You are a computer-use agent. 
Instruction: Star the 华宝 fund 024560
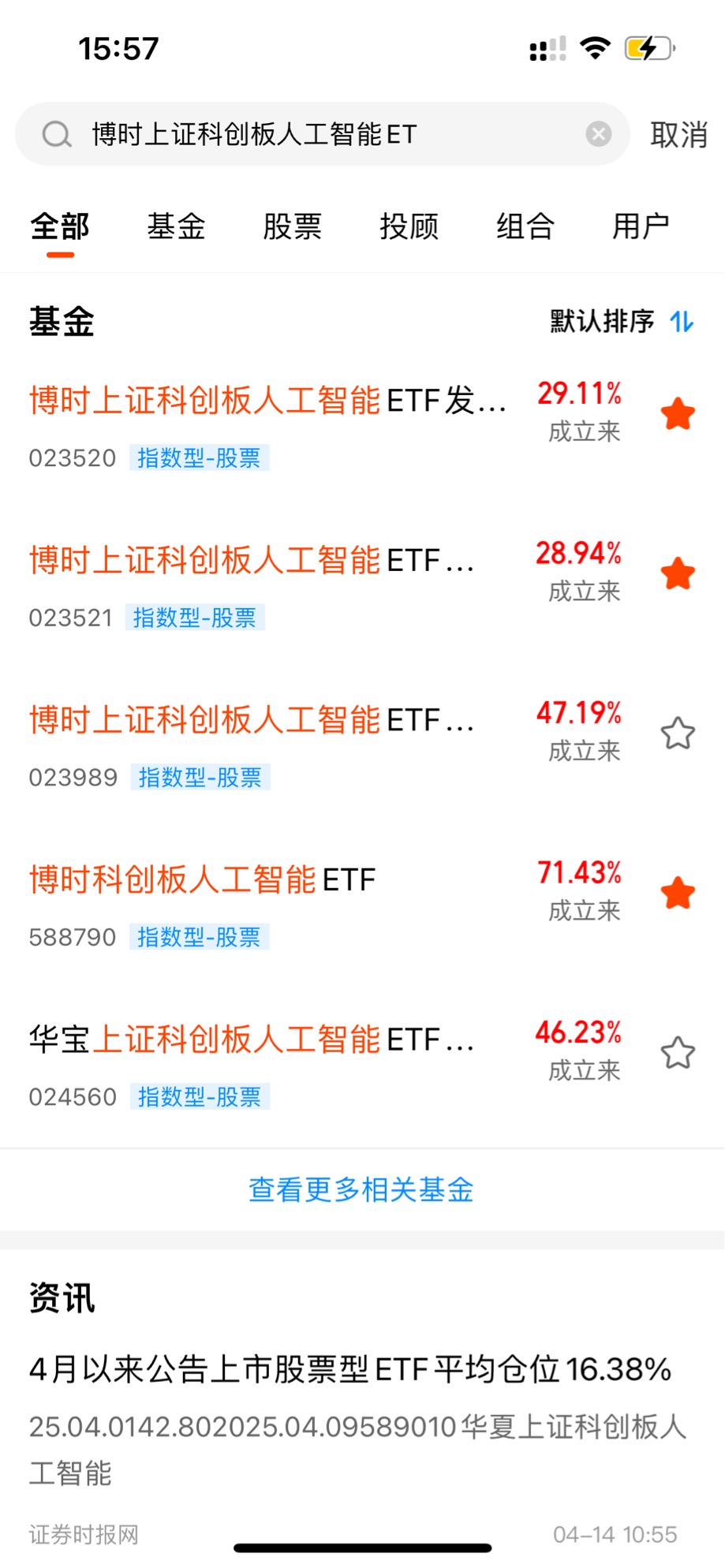(x=678, y=1053)
